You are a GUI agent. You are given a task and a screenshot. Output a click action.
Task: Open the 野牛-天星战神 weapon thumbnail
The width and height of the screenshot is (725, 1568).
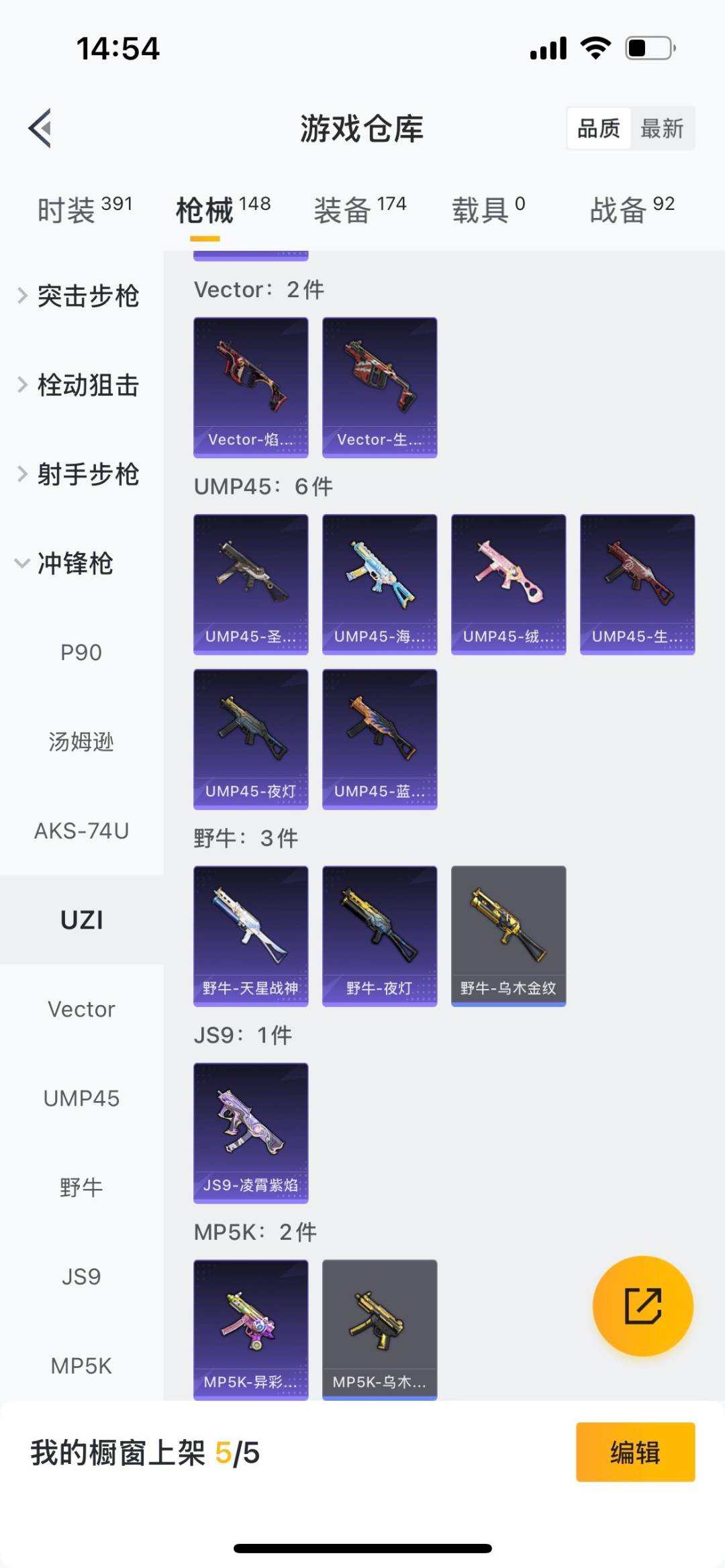click(250, 935)
